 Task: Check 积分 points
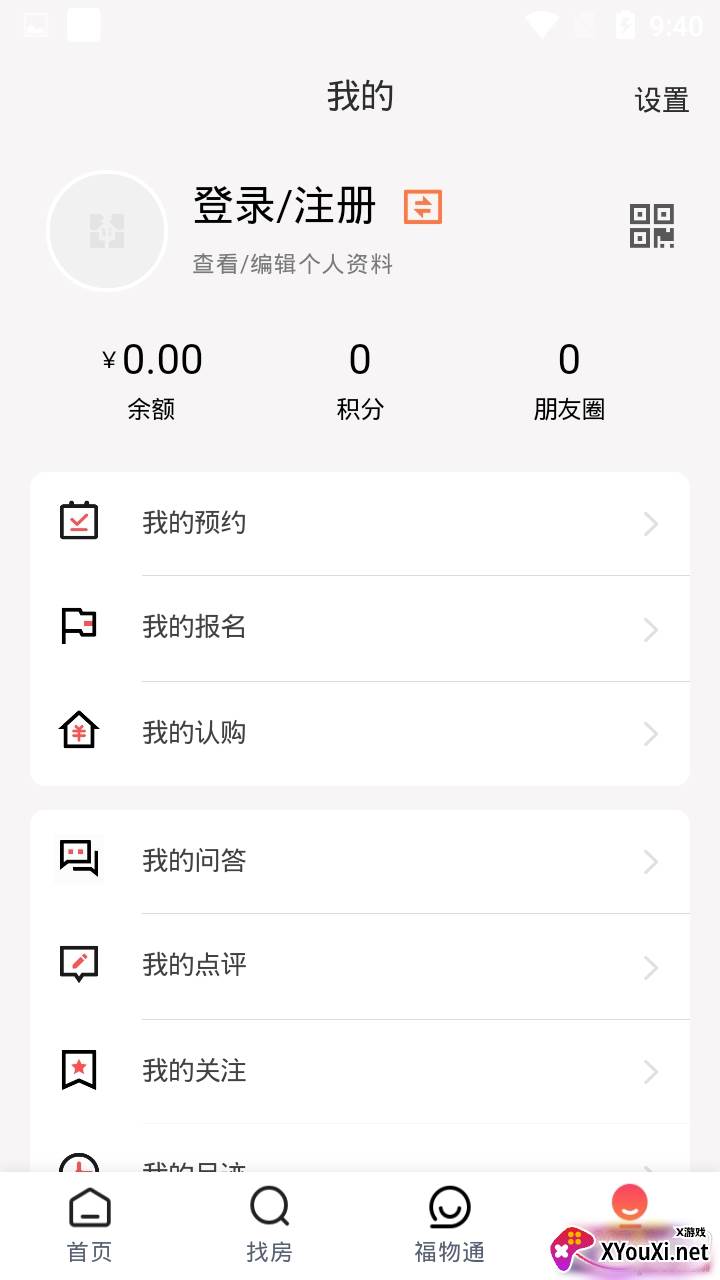pos(360,380)
